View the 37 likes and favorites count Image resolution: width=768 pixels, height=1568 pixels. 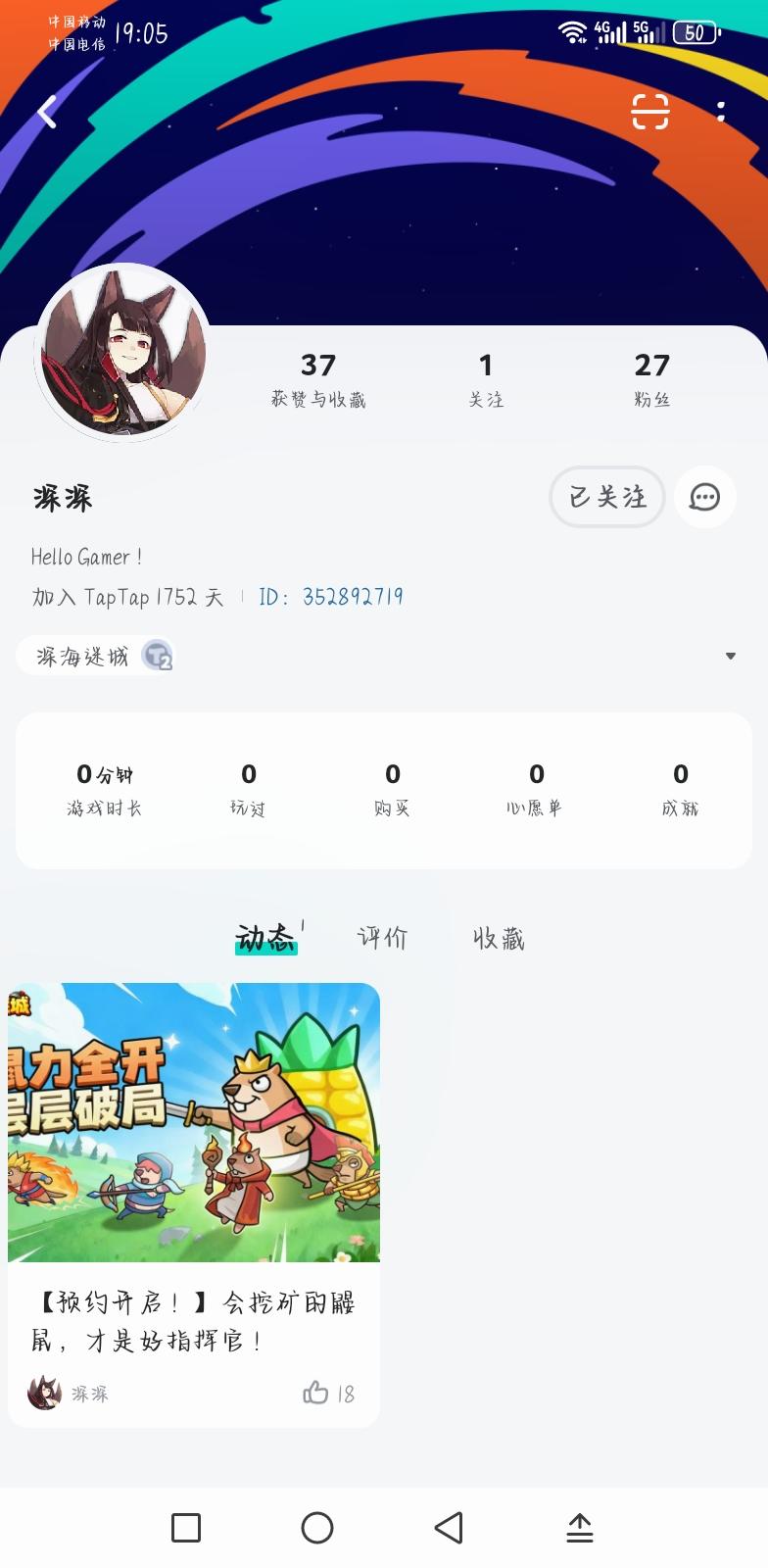[318, 380]
